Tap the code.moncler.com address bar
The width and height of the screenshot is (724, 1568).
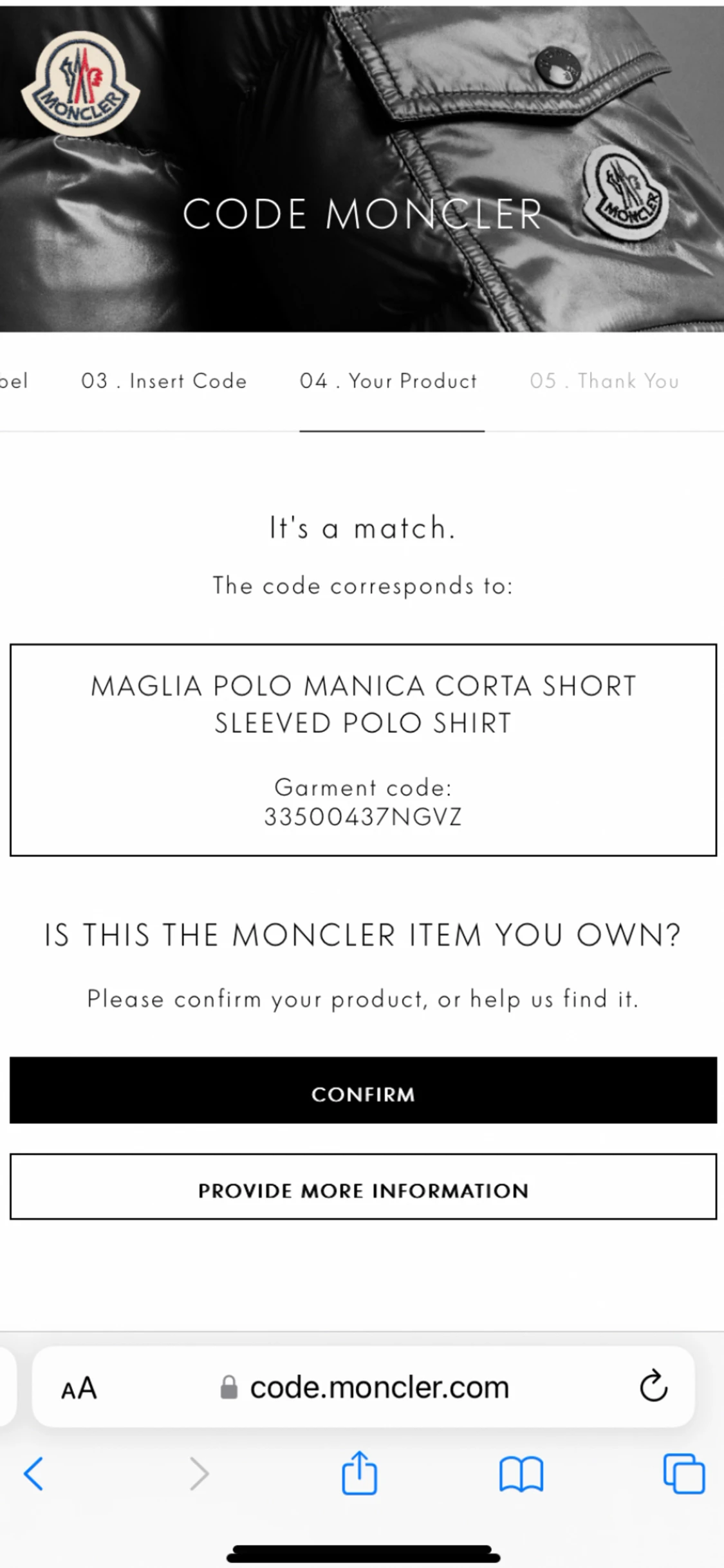[380, 1388]
